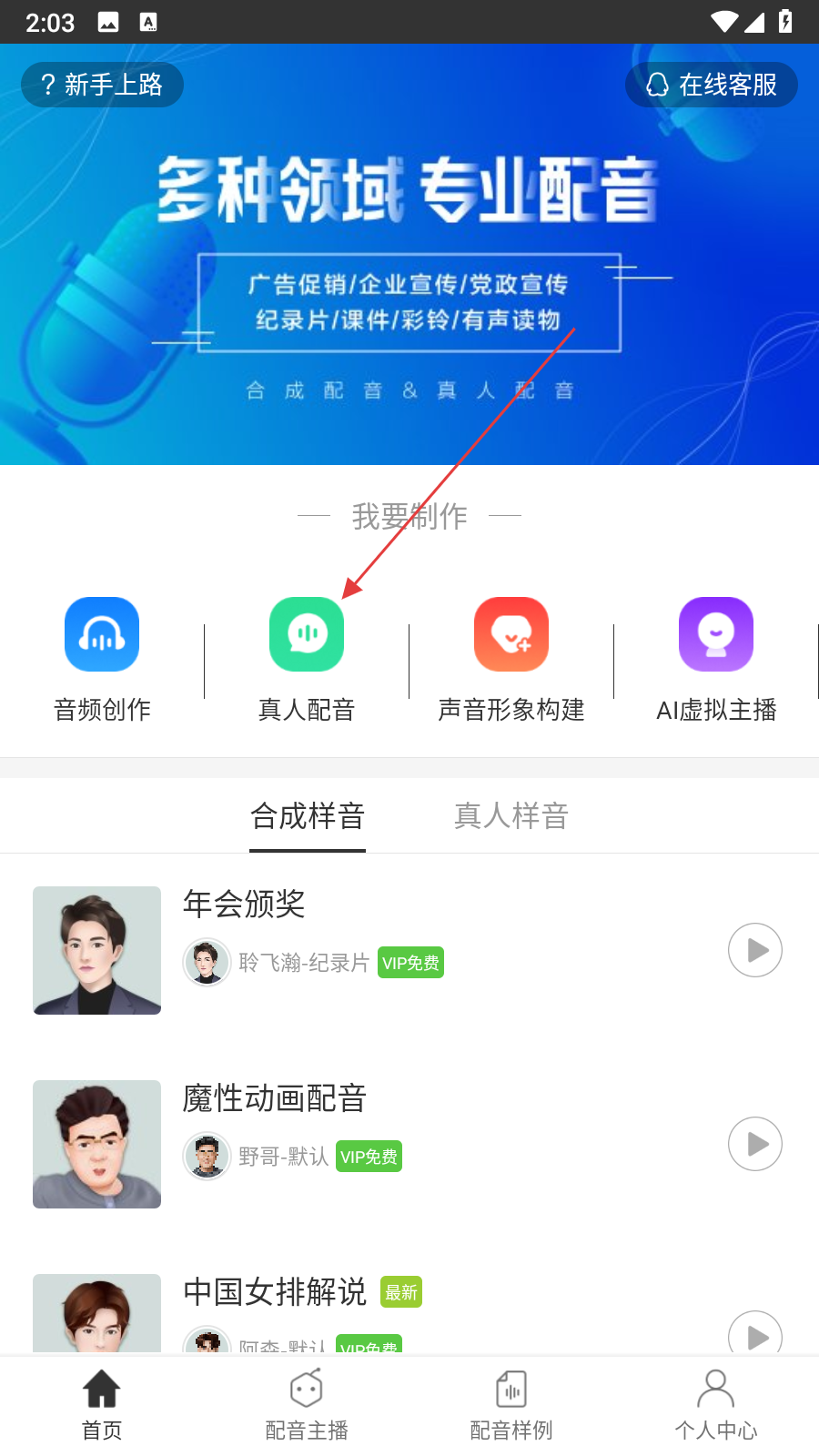This screenshot has height=1456, width=819.
Task: Contact 在线客服 online support
Action: point(712,85)
